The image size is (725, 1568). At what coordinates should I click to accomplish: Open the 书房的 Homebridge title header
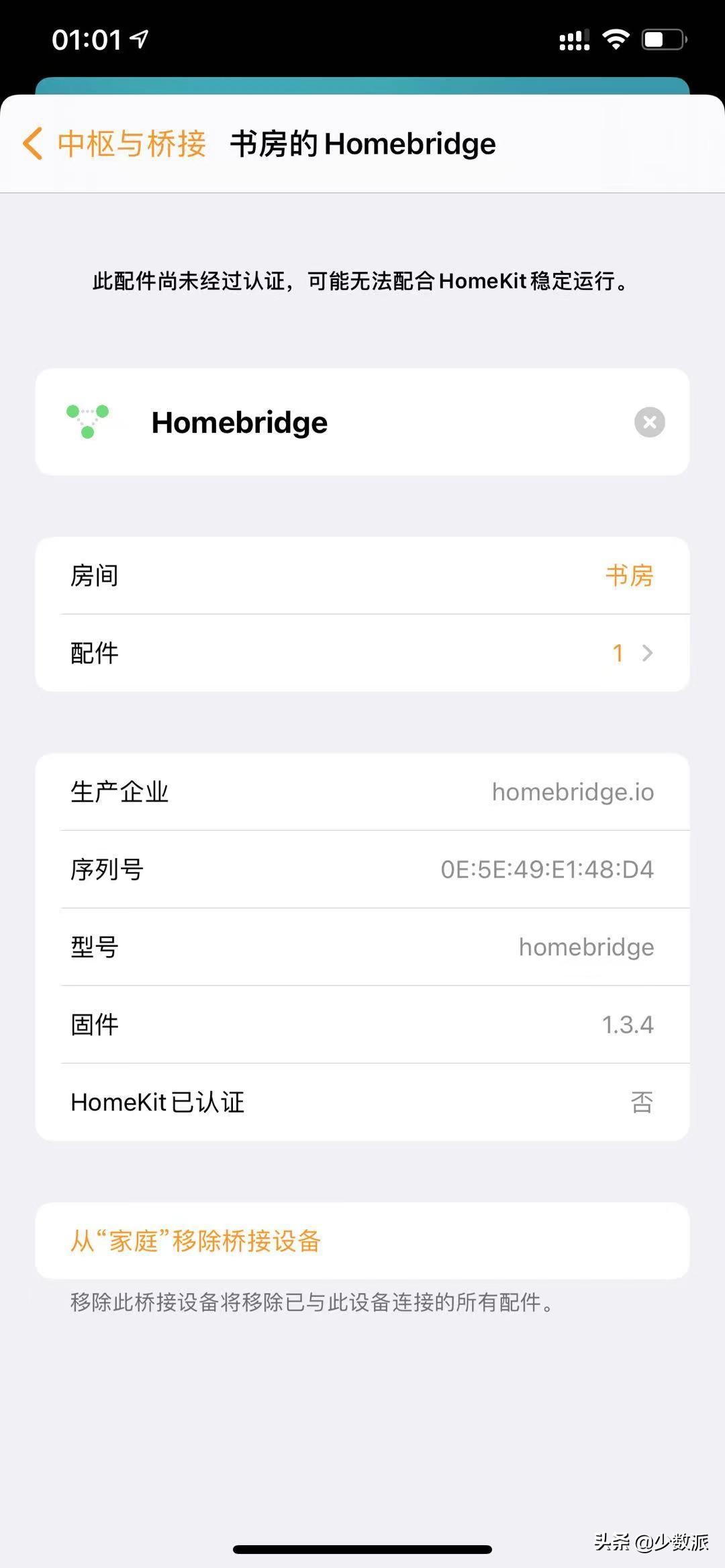click(362, 144)
